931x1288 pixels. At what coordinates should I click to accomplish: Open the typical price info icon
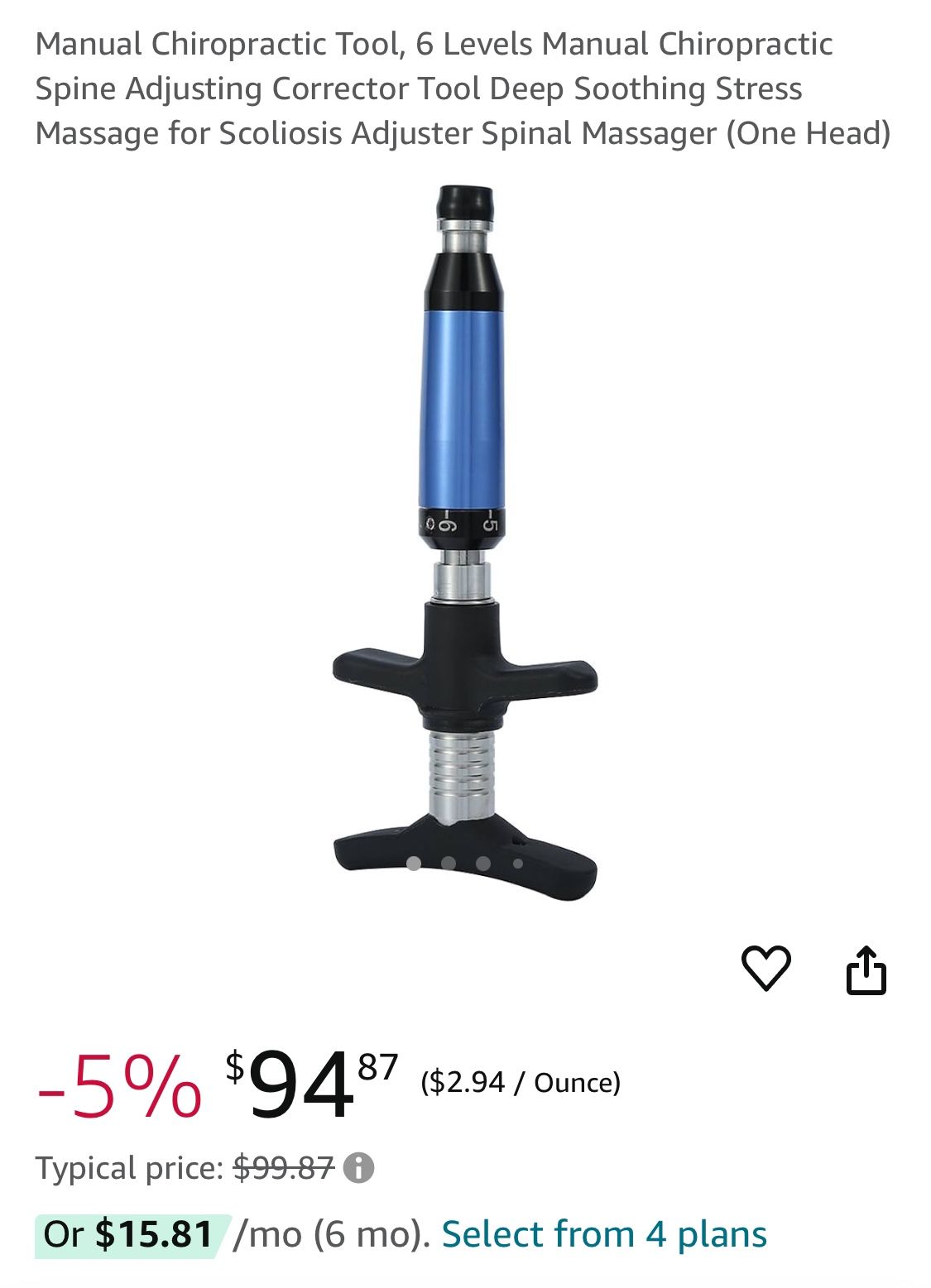point(358,1168)
